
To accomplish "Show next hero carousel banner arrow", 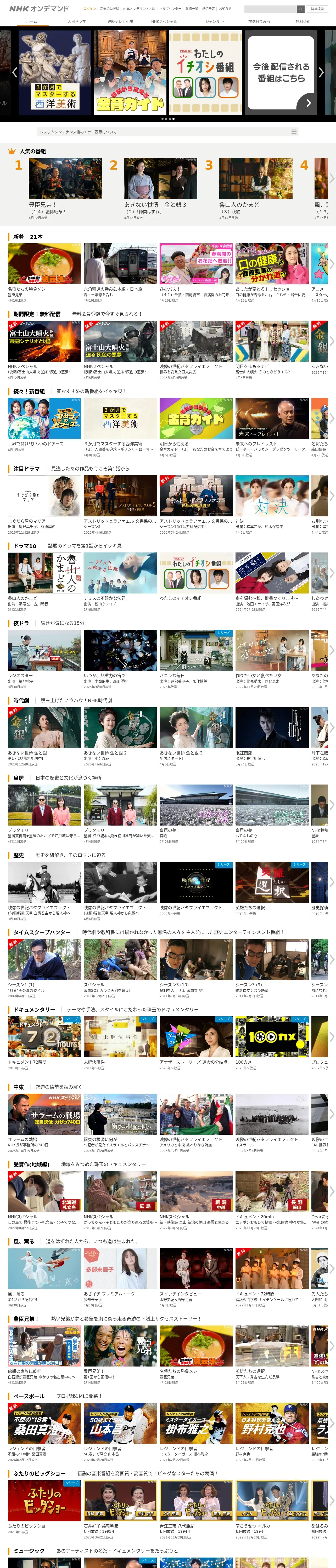I will [x=321, y=72].
